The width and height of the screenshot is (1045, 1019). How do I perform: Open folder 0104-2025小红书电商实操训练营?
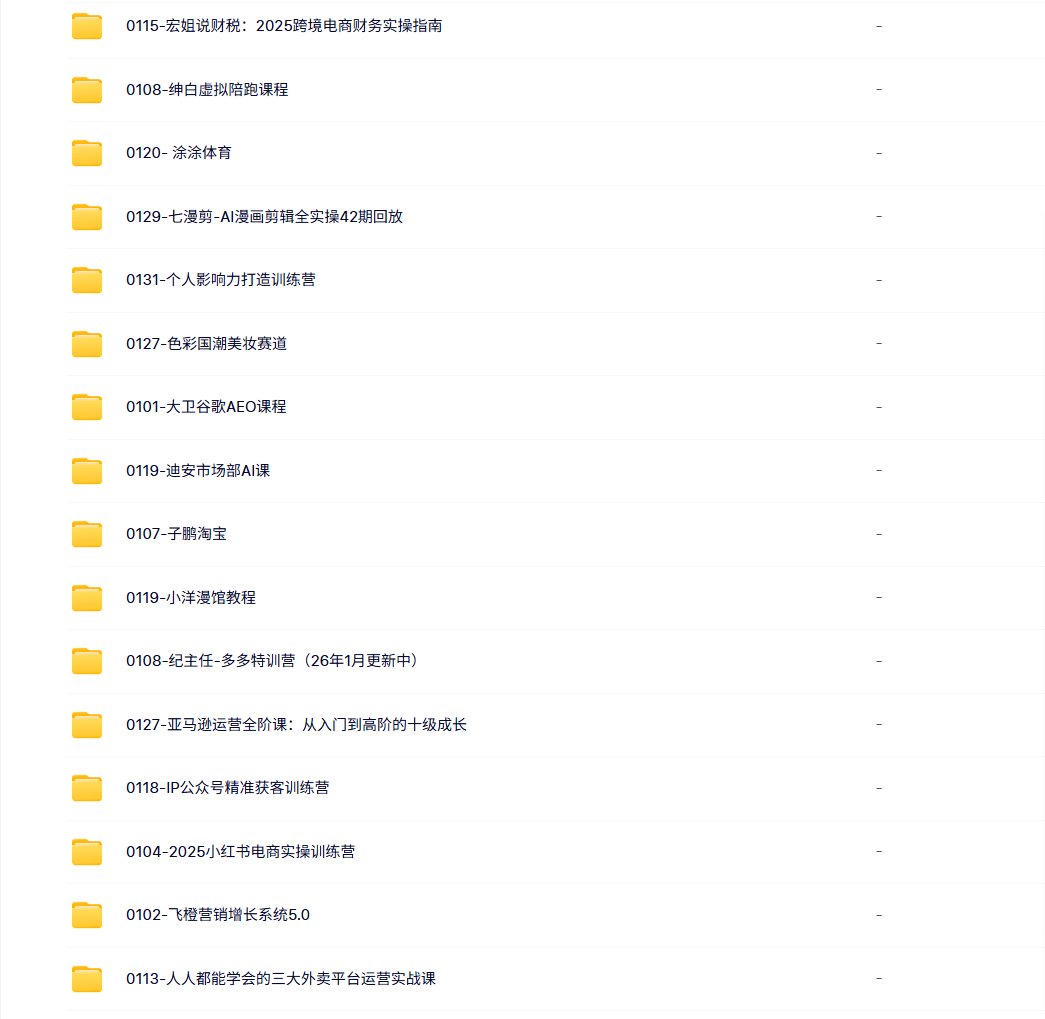[240, 851]
